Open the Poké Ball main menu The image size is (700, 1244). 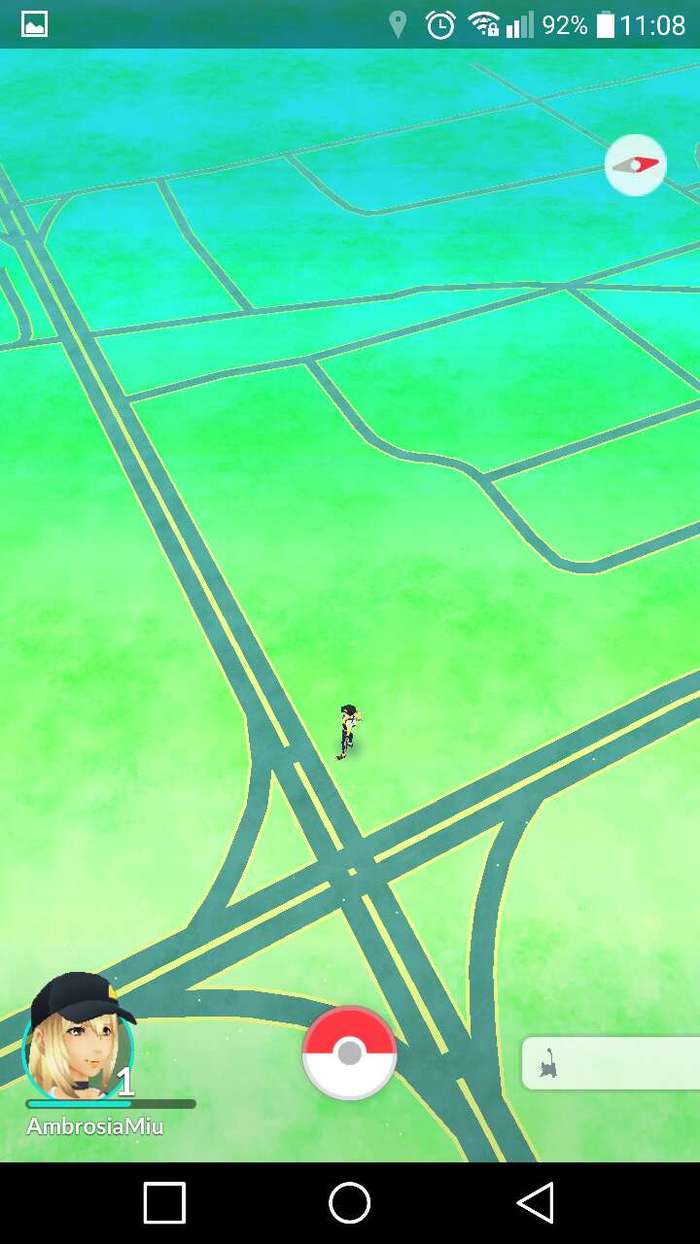(x=349, y=1053)
